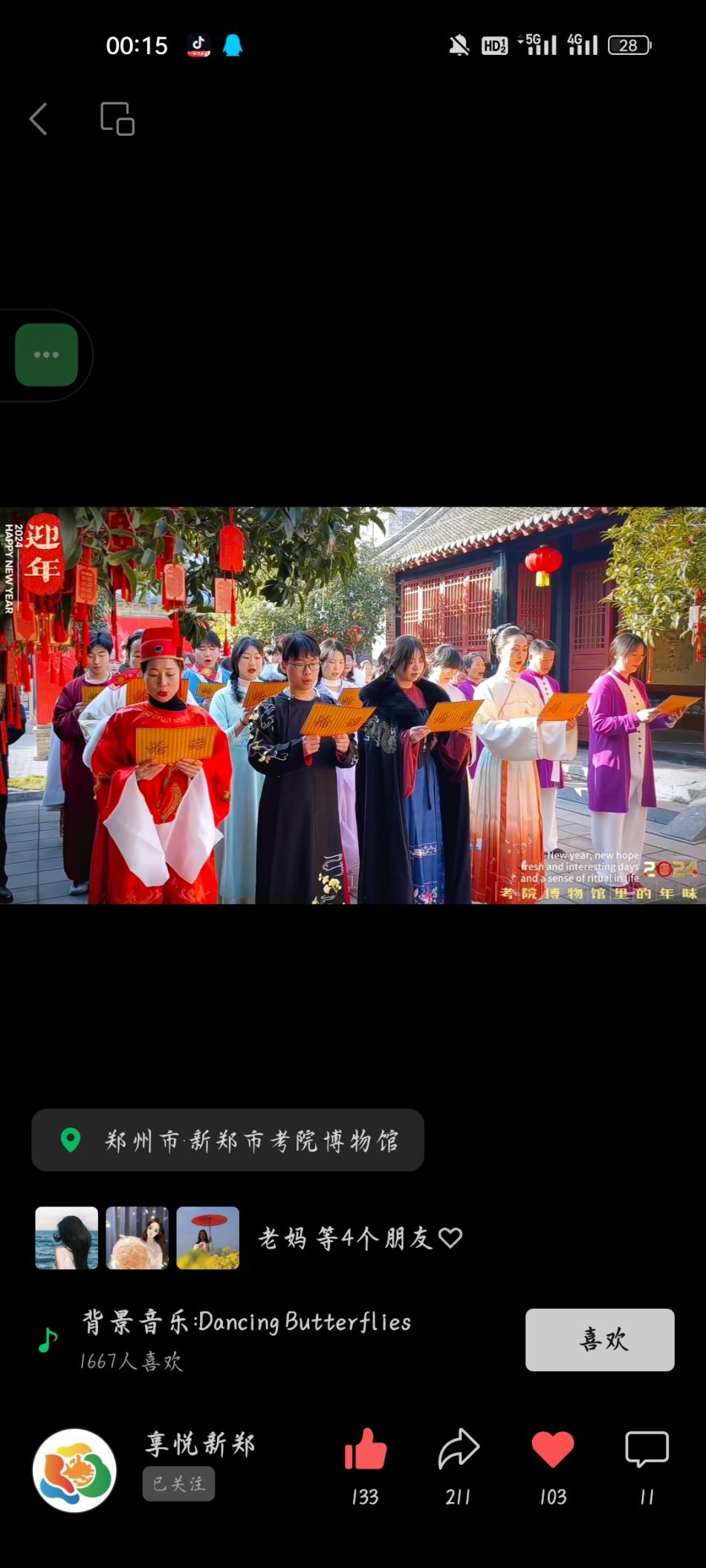Open the floating window icon

coord(117,119)
